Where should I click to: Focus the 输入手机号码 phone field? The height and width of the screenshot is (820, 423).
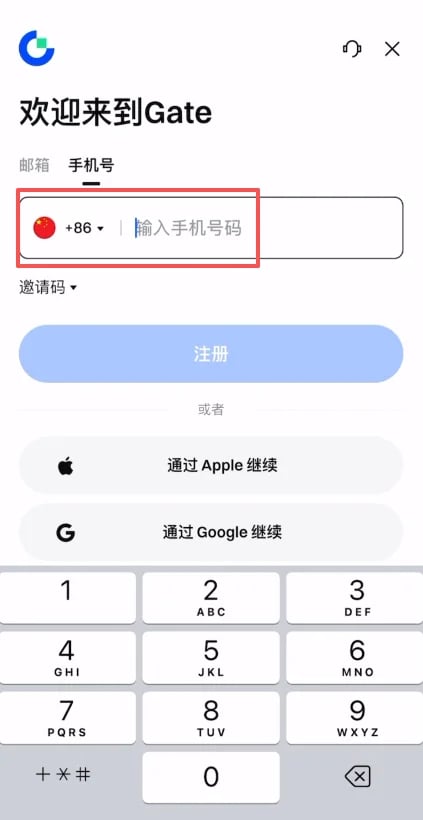pos(261,228)
